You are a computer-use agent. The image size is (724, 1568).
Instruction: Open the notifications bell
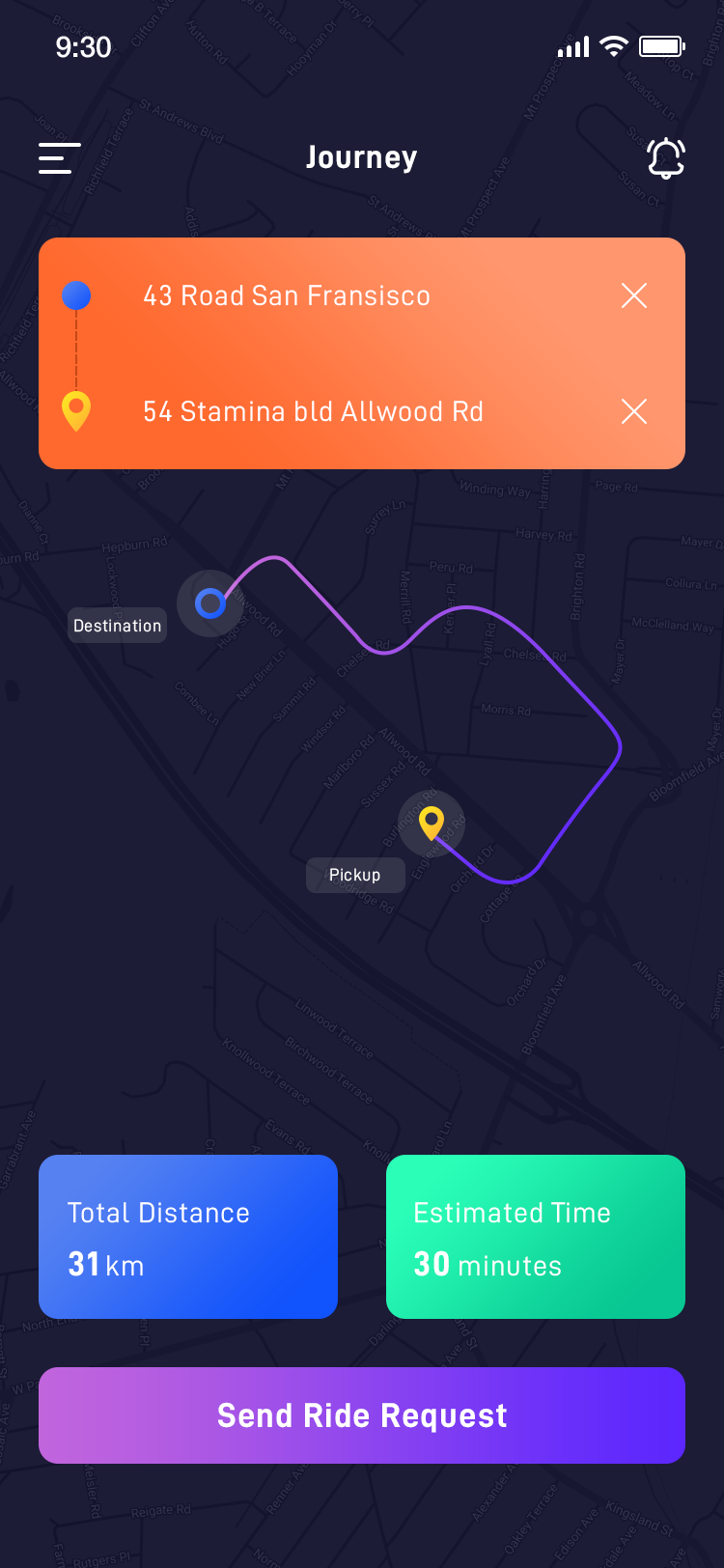click(x=666, y=158)
